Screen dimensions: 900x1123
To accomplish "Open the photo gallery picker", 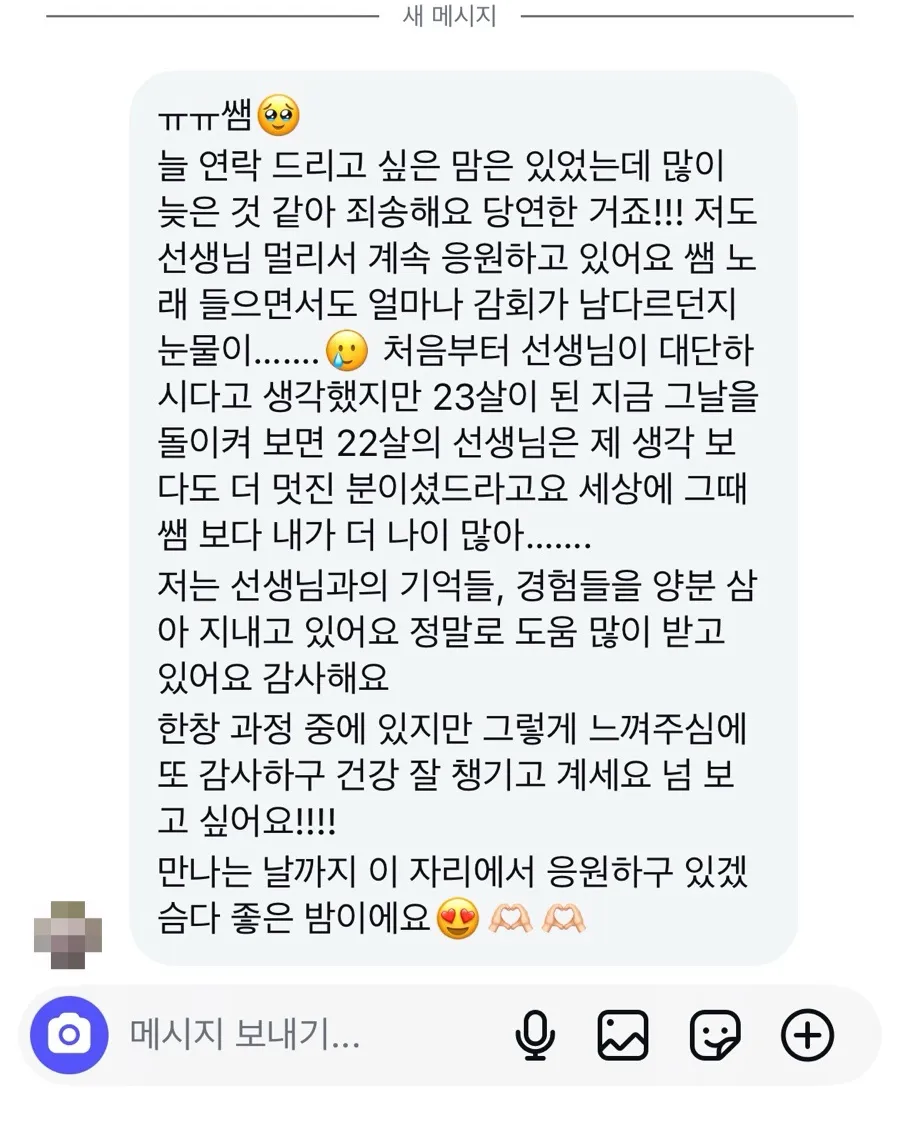I will pos(623,1035).
